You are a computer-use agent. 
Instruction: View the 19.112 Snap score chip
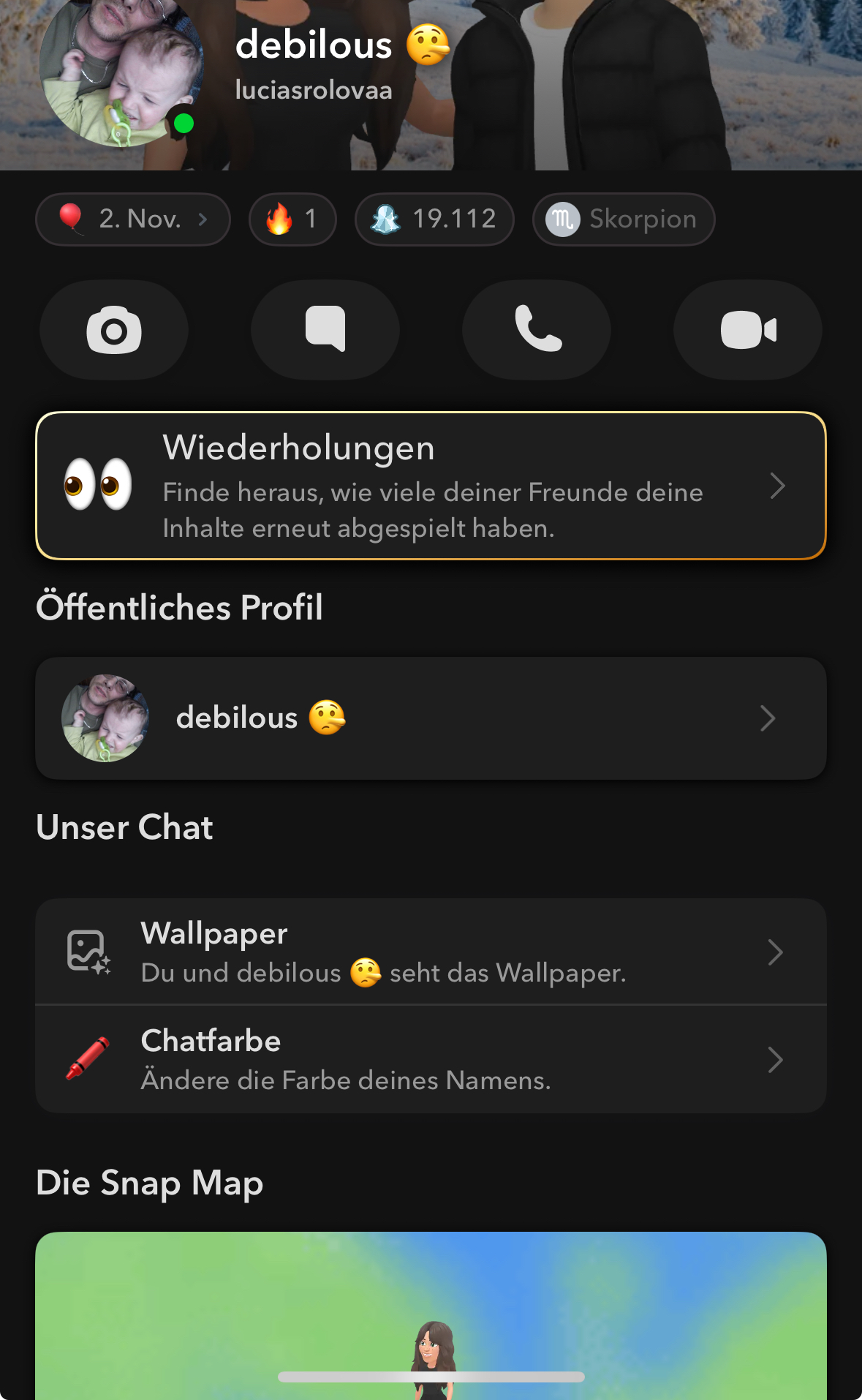(x=434, y=219)
